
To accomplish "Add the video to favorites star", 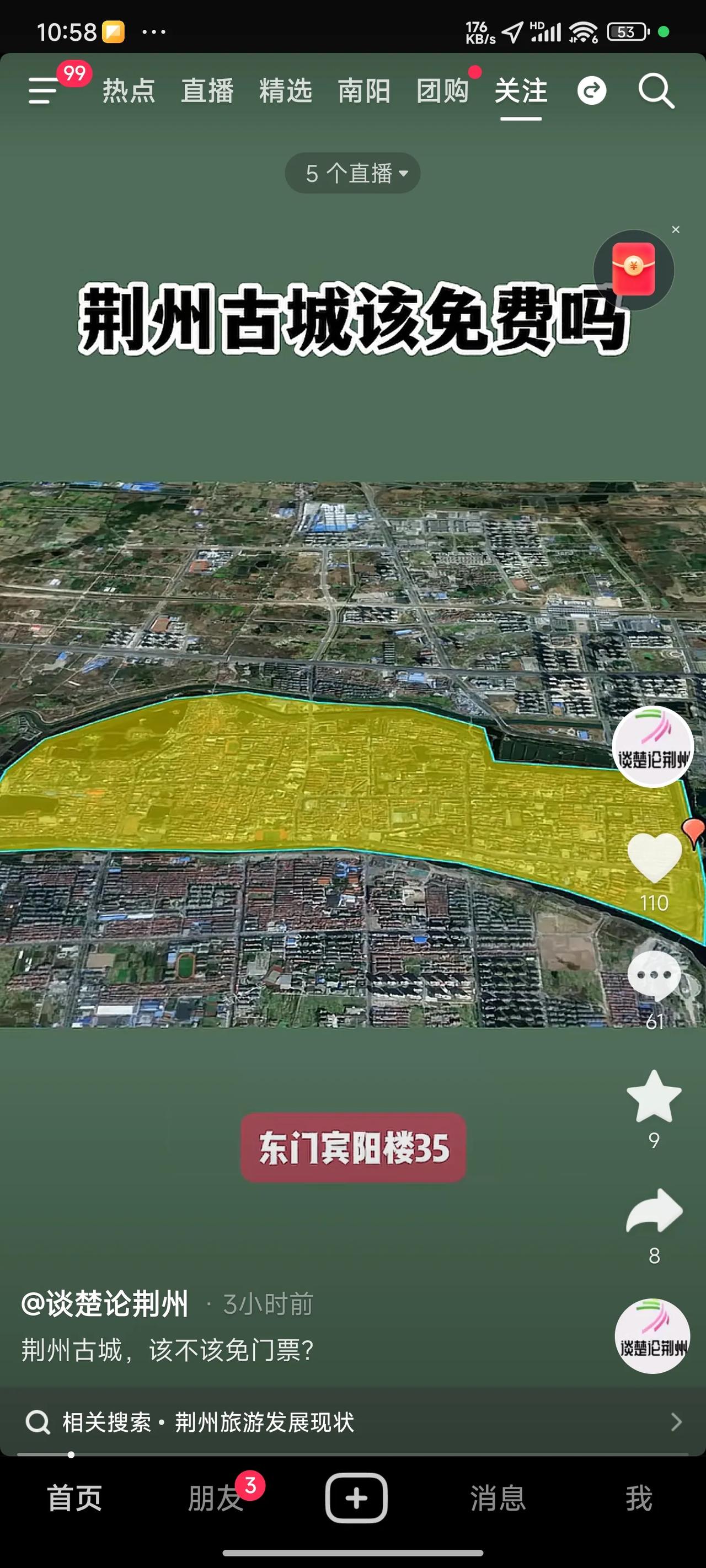I will pyautogui.click(x=654, y=1096).
